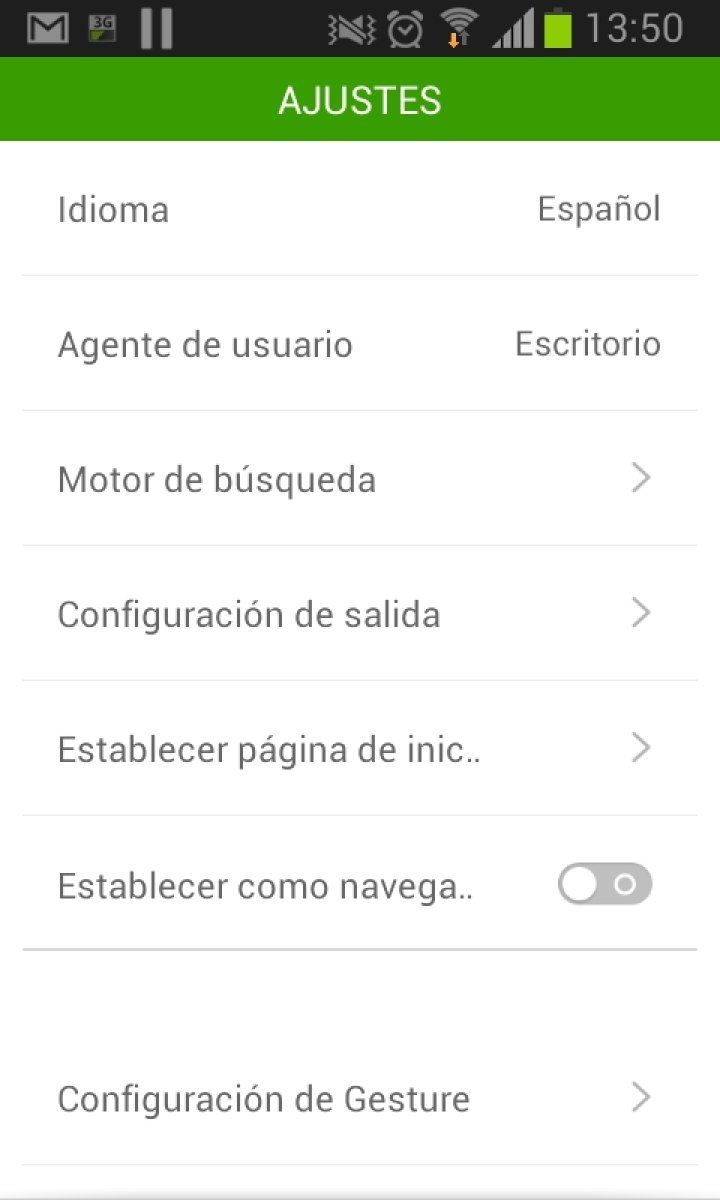Open the Gmail notification icon

[45, 27]
